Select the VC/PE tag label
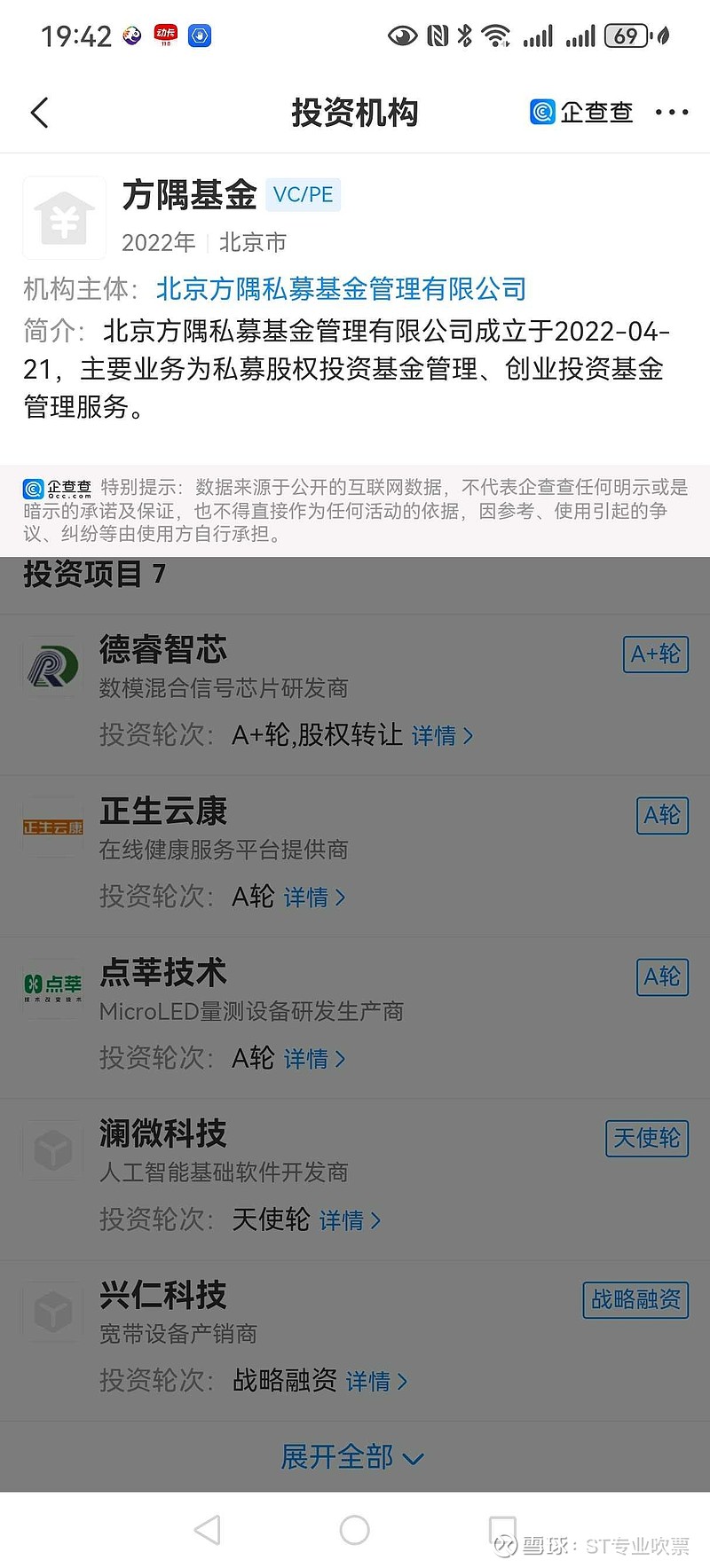This screenshot has width=710, height=1568. [303, 194]
